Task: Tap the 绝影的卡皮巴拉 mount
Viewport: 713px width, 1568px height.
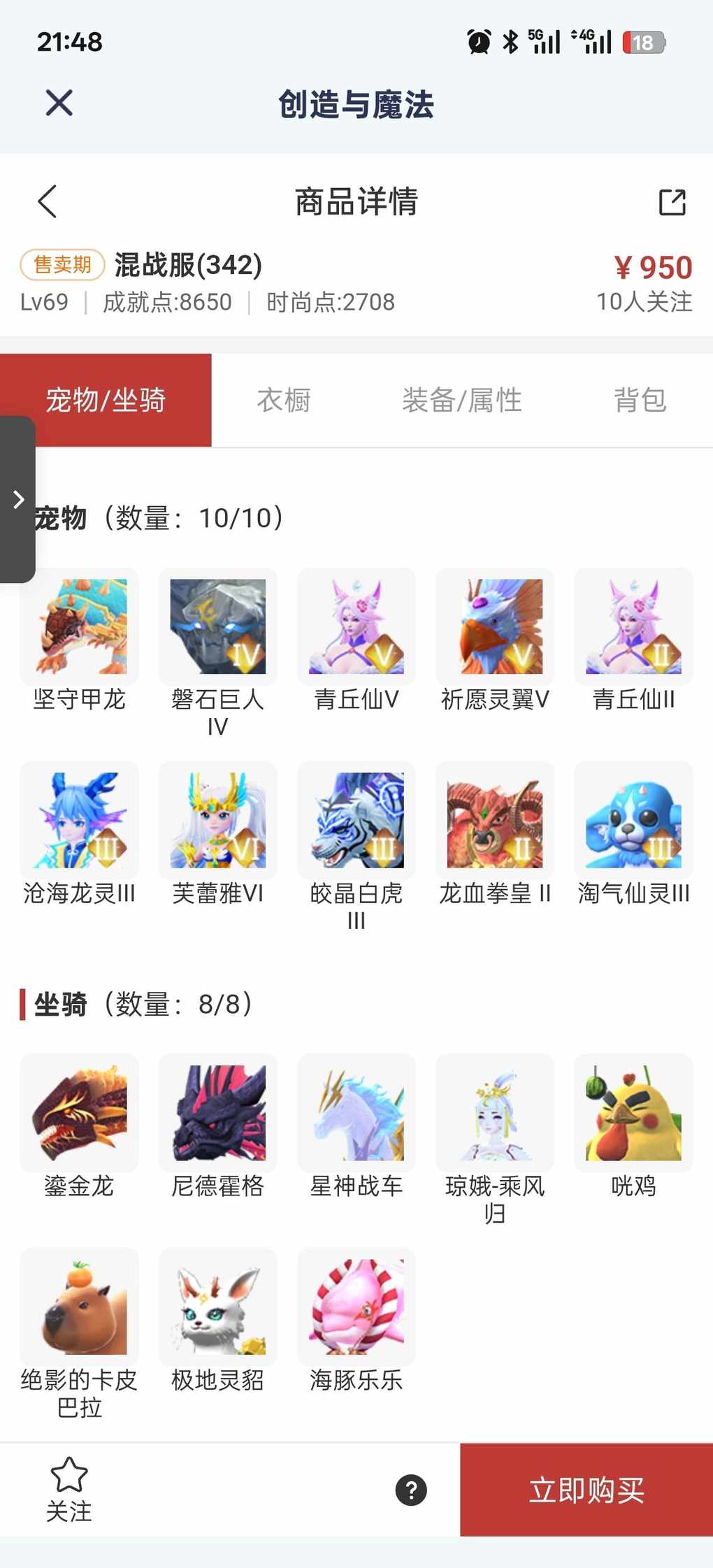Action: tap(79, 1307)
